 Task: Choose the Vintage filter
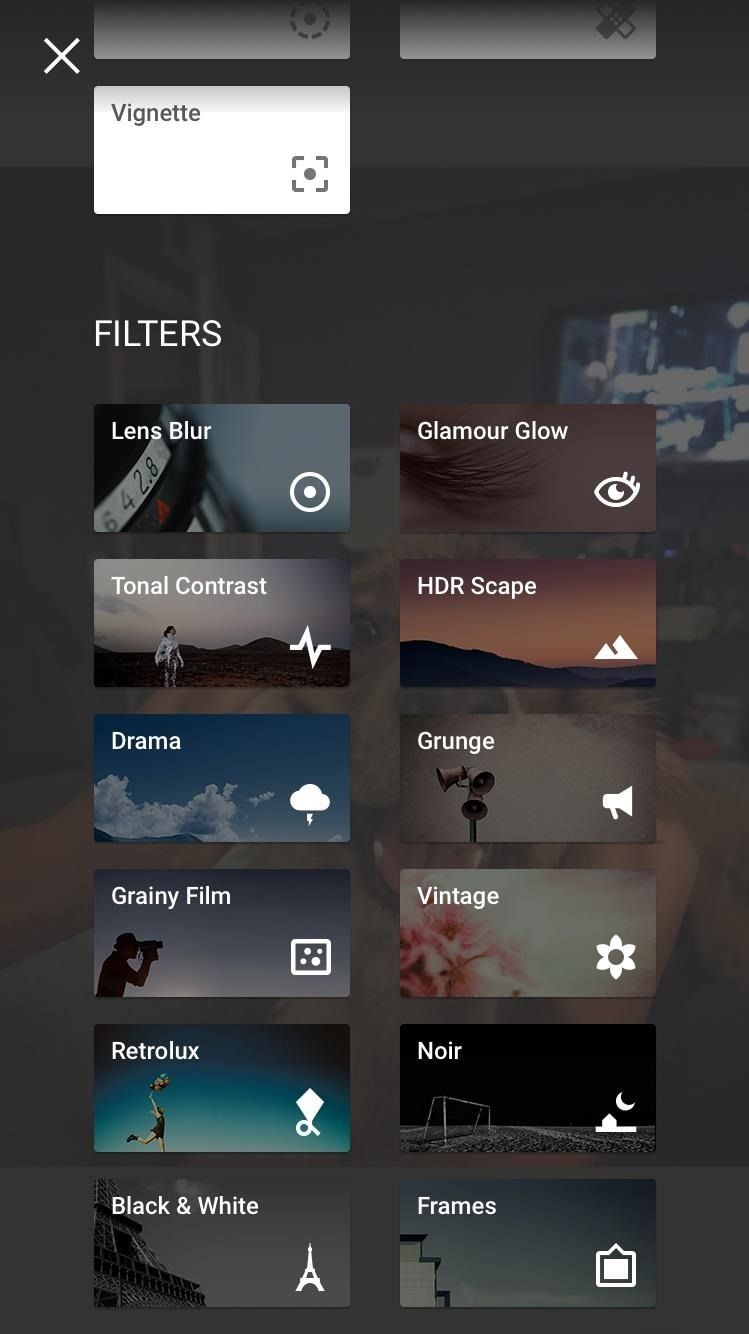tap(527, 932)
